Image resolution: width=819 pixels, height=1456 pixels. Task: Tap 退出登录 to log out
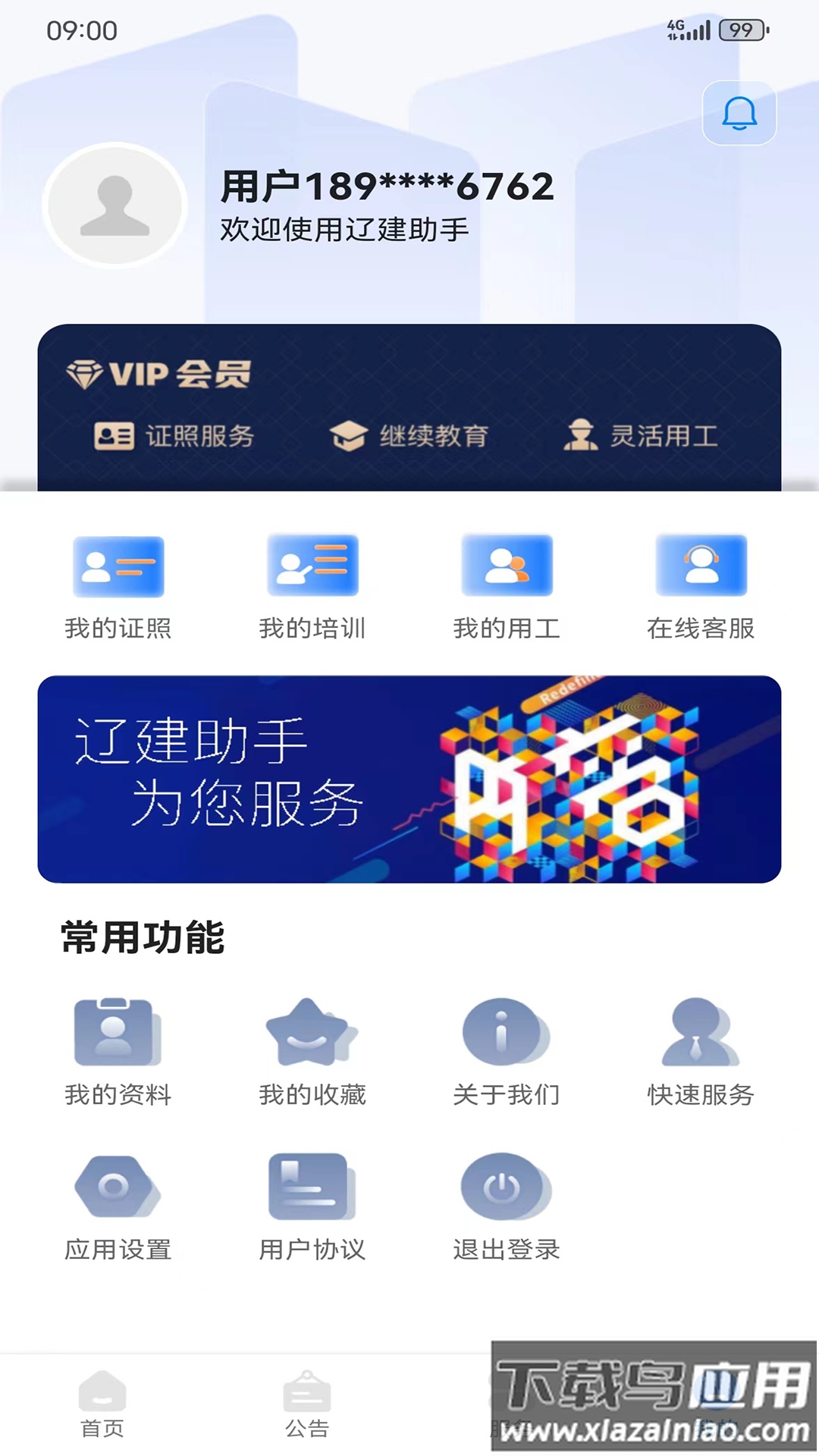point(506,1206)
